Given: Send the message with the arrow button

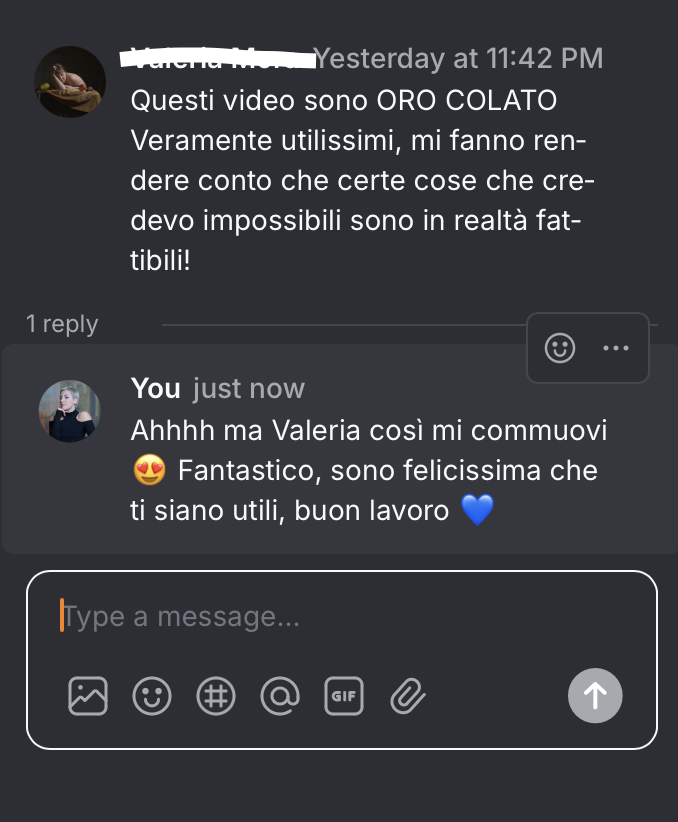Looking at the screenshot, I should tap(595, 696).
